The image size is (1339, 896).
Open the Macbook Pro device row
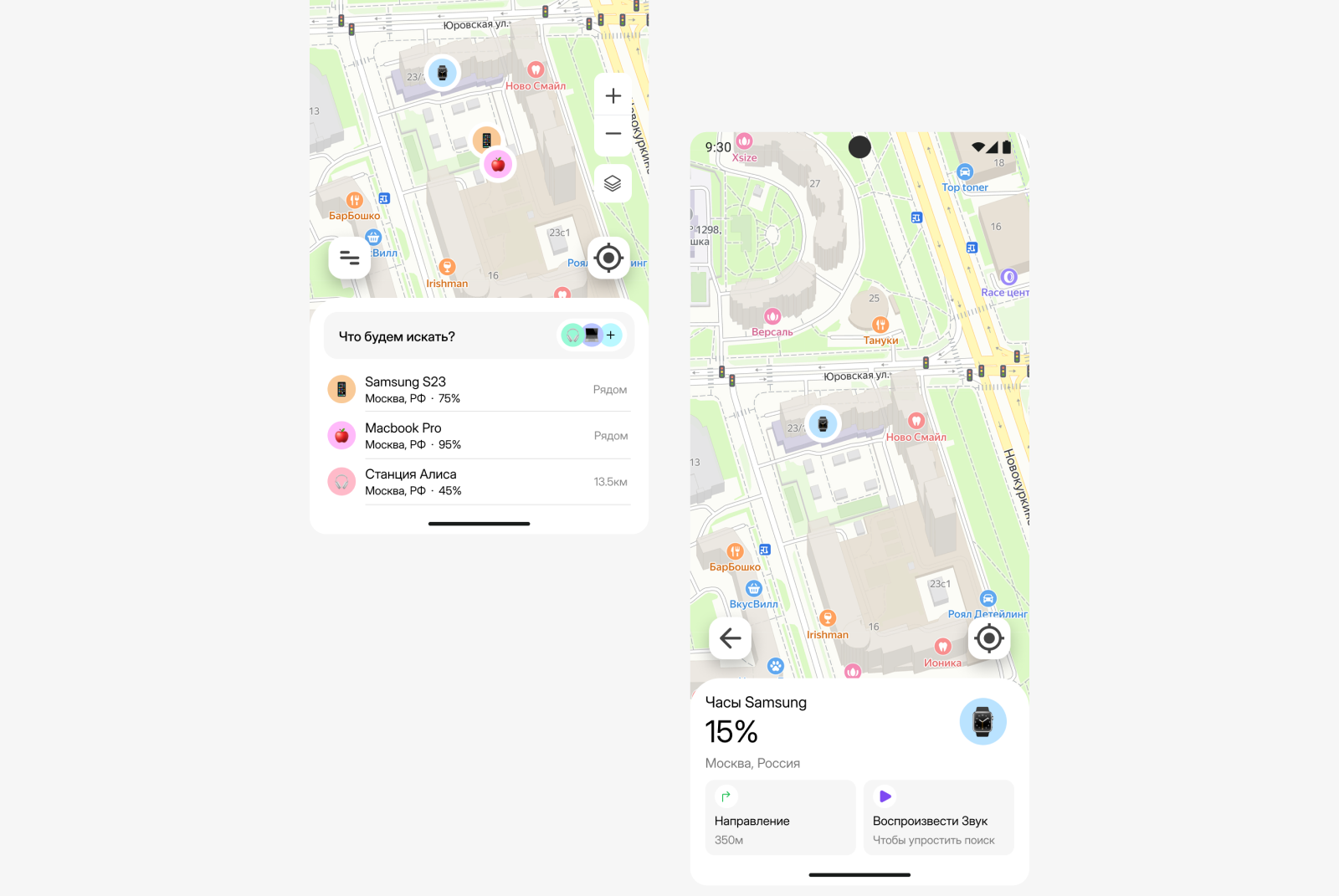[x=479, y=435]
